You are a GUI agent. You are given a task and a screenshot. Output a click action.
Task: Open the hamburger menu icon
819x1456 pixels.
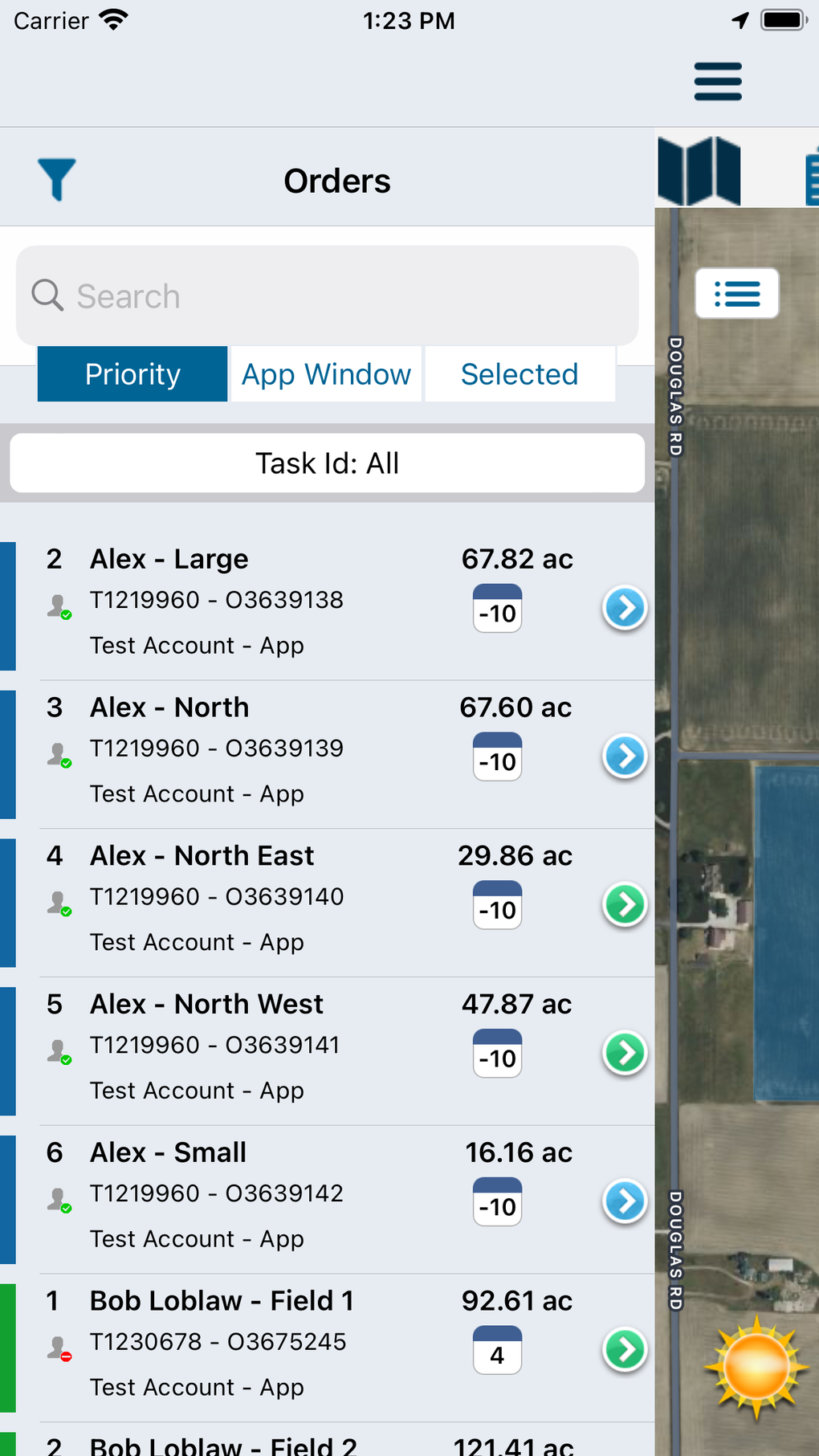coord(717,81)
